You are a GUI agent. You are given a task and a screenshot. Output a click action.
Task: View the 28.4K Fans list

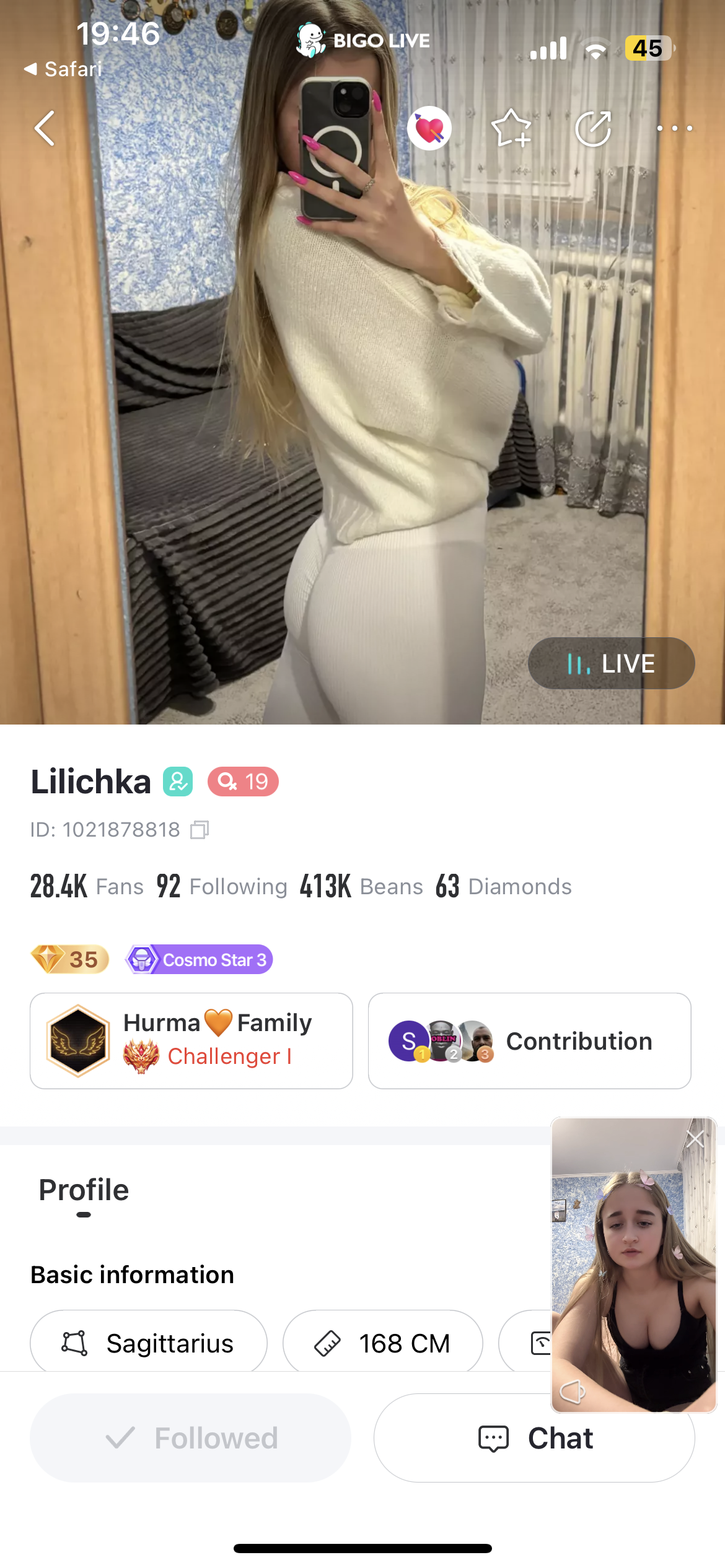87,886
